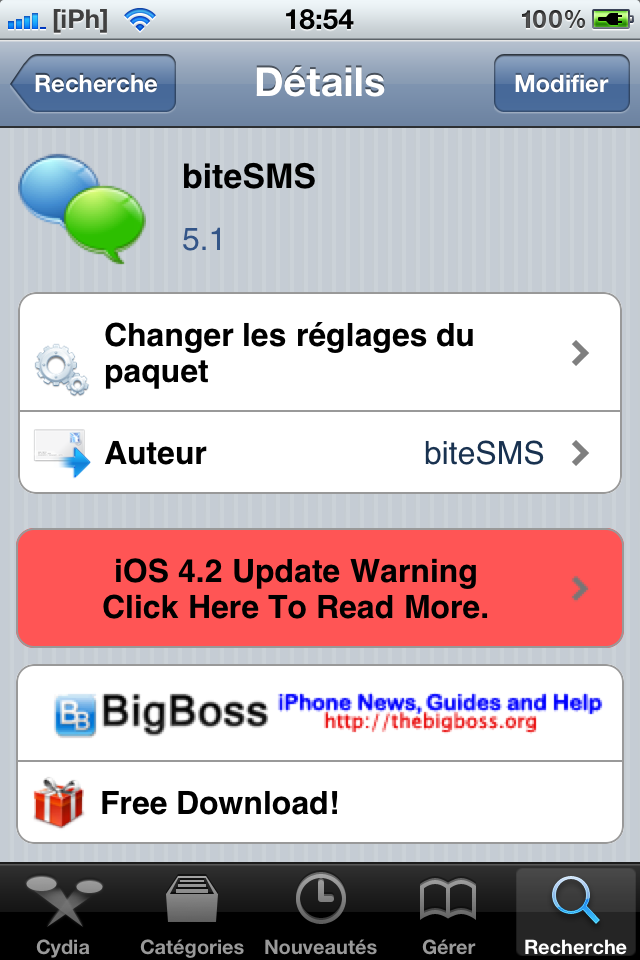Switch to the Catégories tab
This screenshot has width=640, height=960.
pos(192,914)
